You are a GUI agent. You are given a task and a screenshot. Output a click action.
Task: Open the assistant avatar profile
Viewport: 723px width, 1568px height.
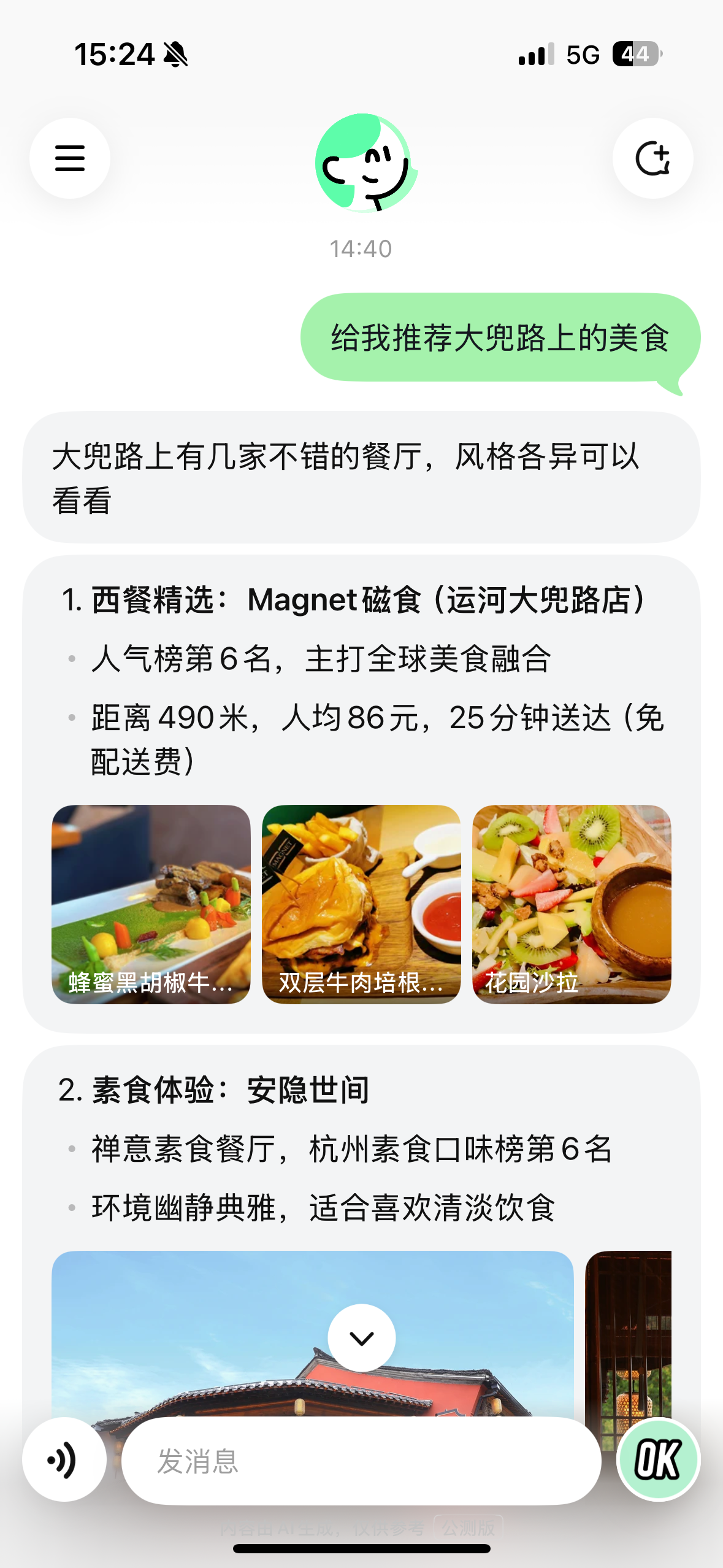tap(365, 163)
